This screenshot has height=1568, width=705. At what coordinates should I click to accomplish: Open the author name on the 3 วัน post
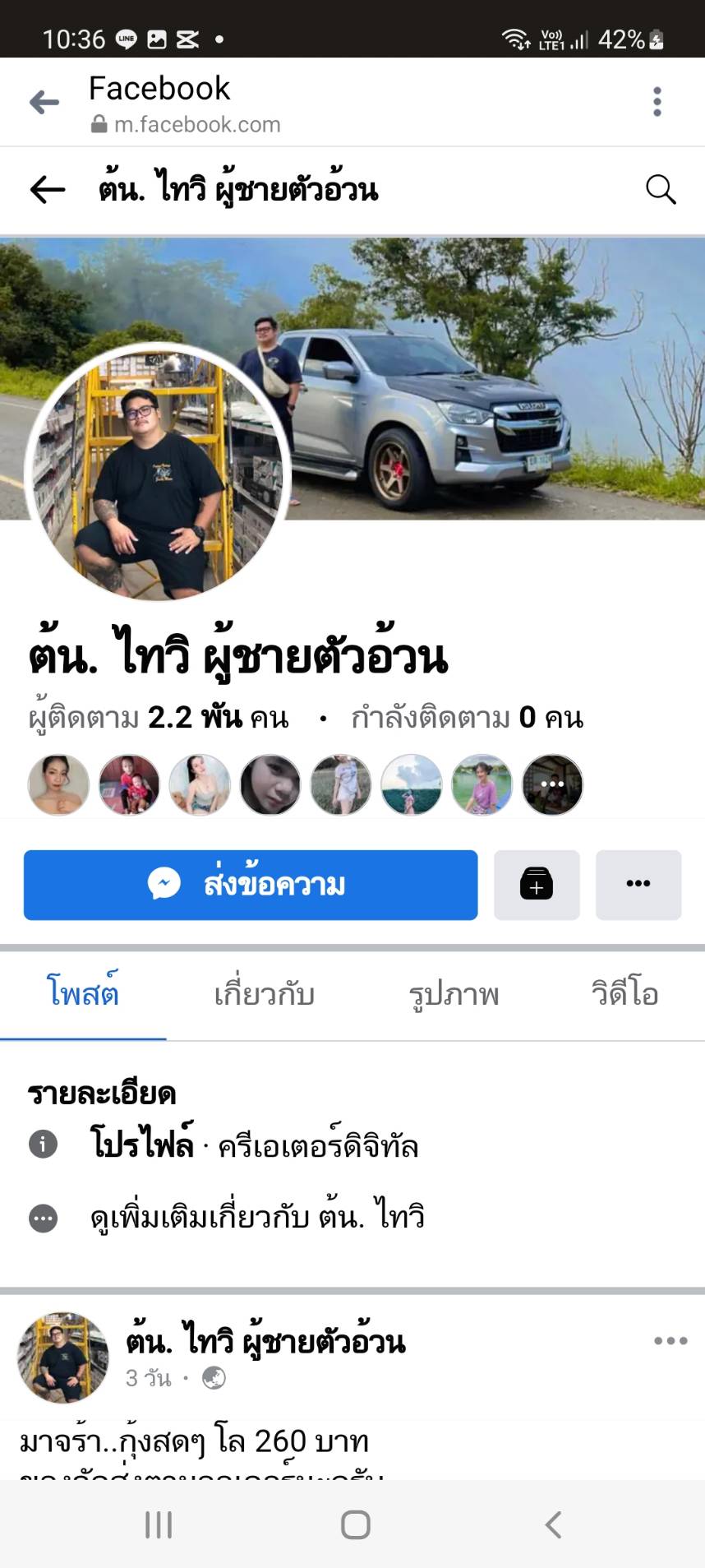[265, 1342]
